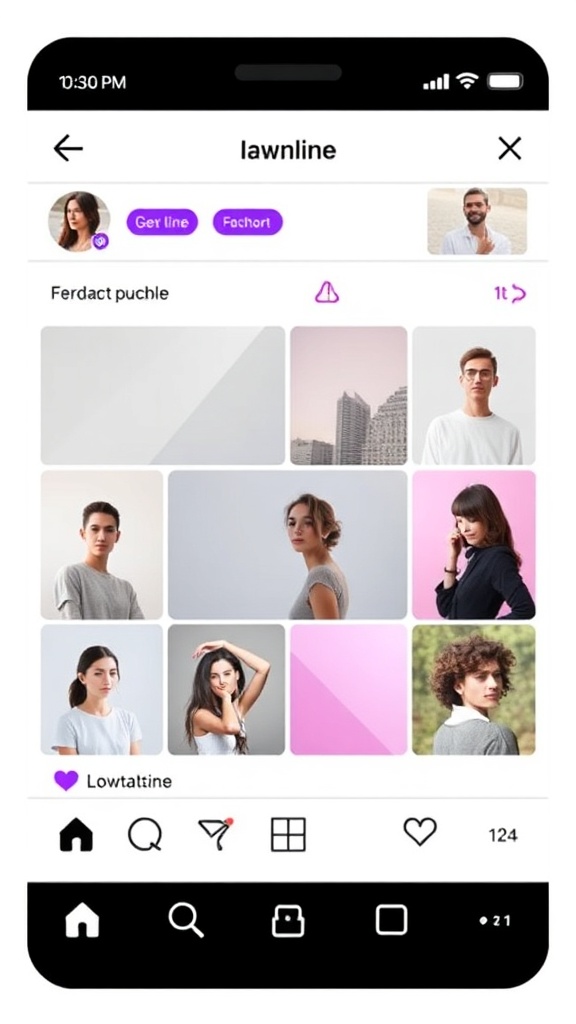Switch to the grid view icon
The height and width of the screenshot is (1024, 576).
coord(288,834)
